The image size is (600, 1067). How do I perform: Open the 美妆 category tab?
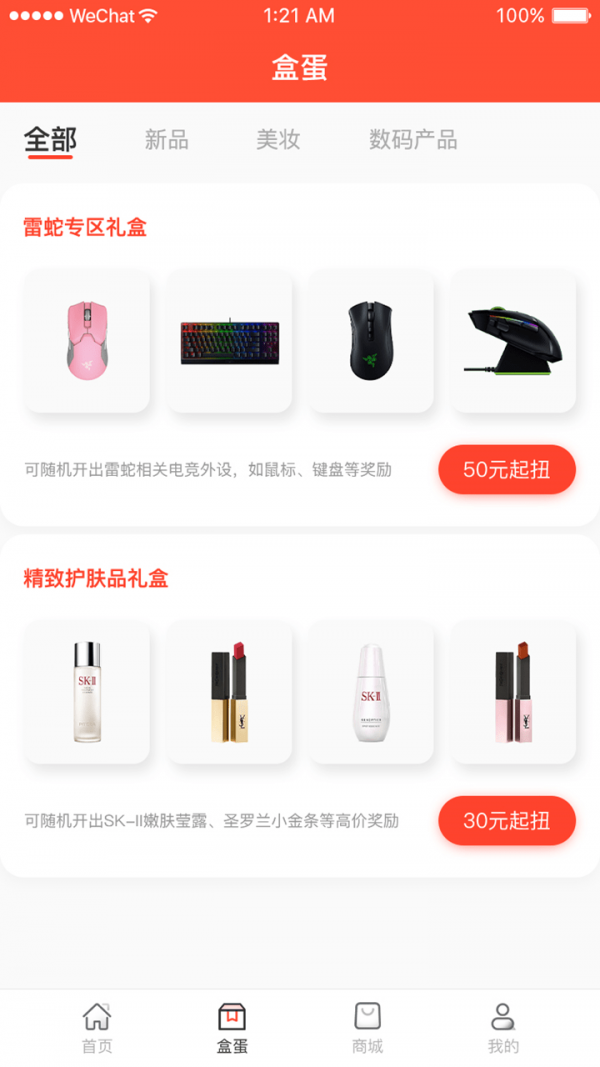click(278, 140)
